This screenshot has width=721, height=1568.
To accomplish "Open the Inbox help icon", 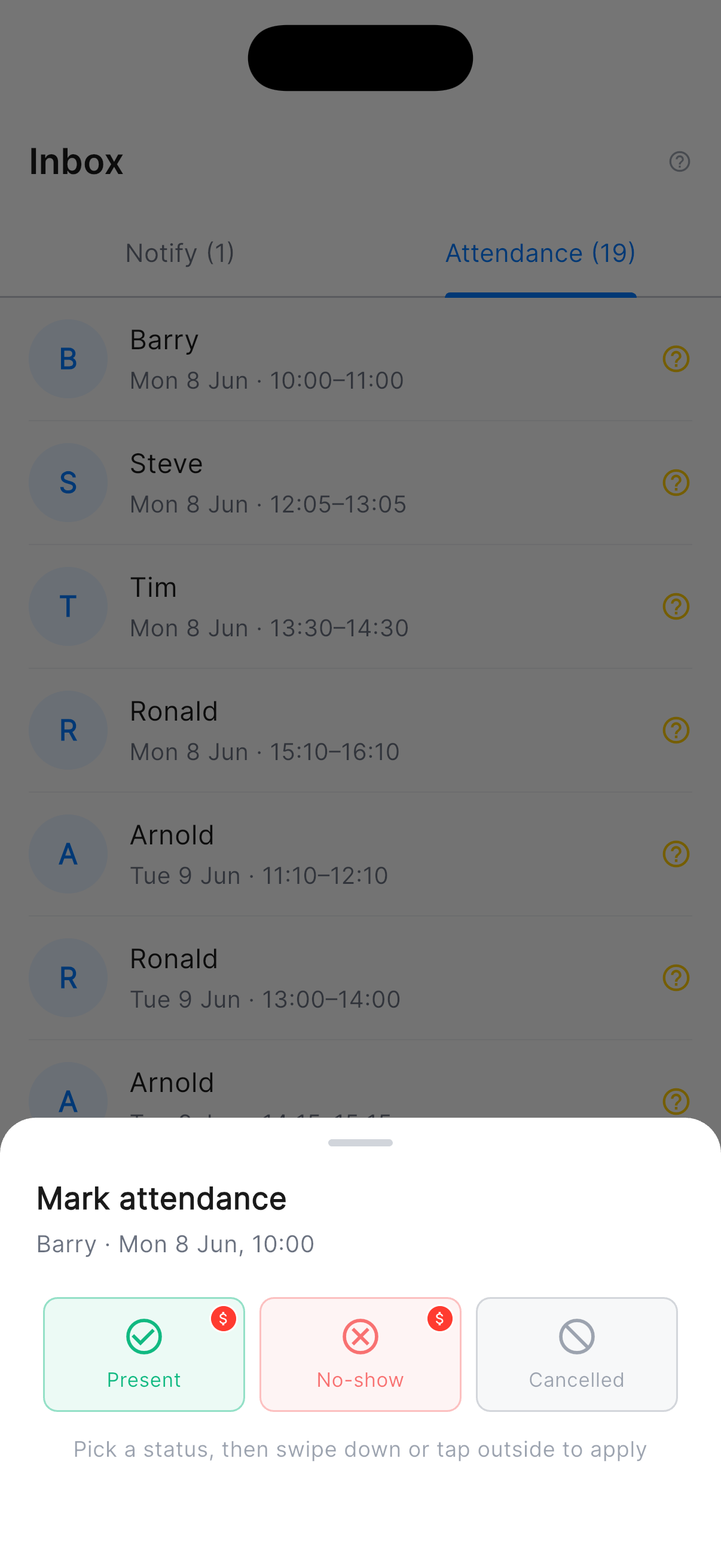I will click(x=679, y=161).
